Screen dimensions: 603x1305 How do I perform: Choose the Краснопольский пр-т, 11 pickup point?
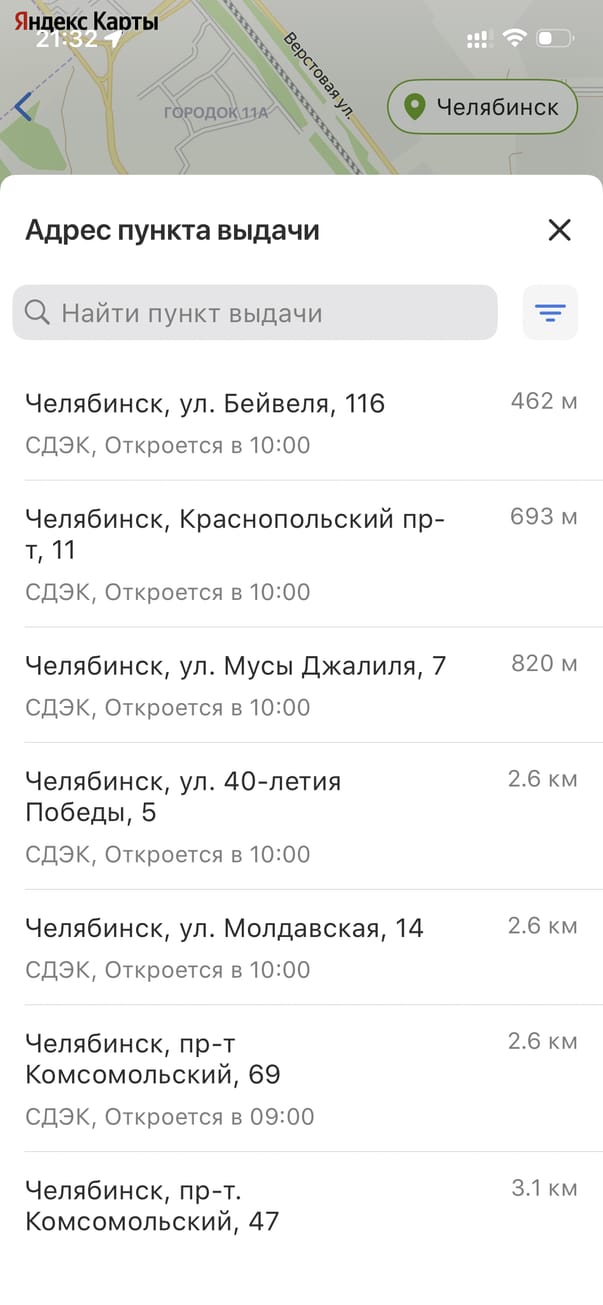(300, 553)
